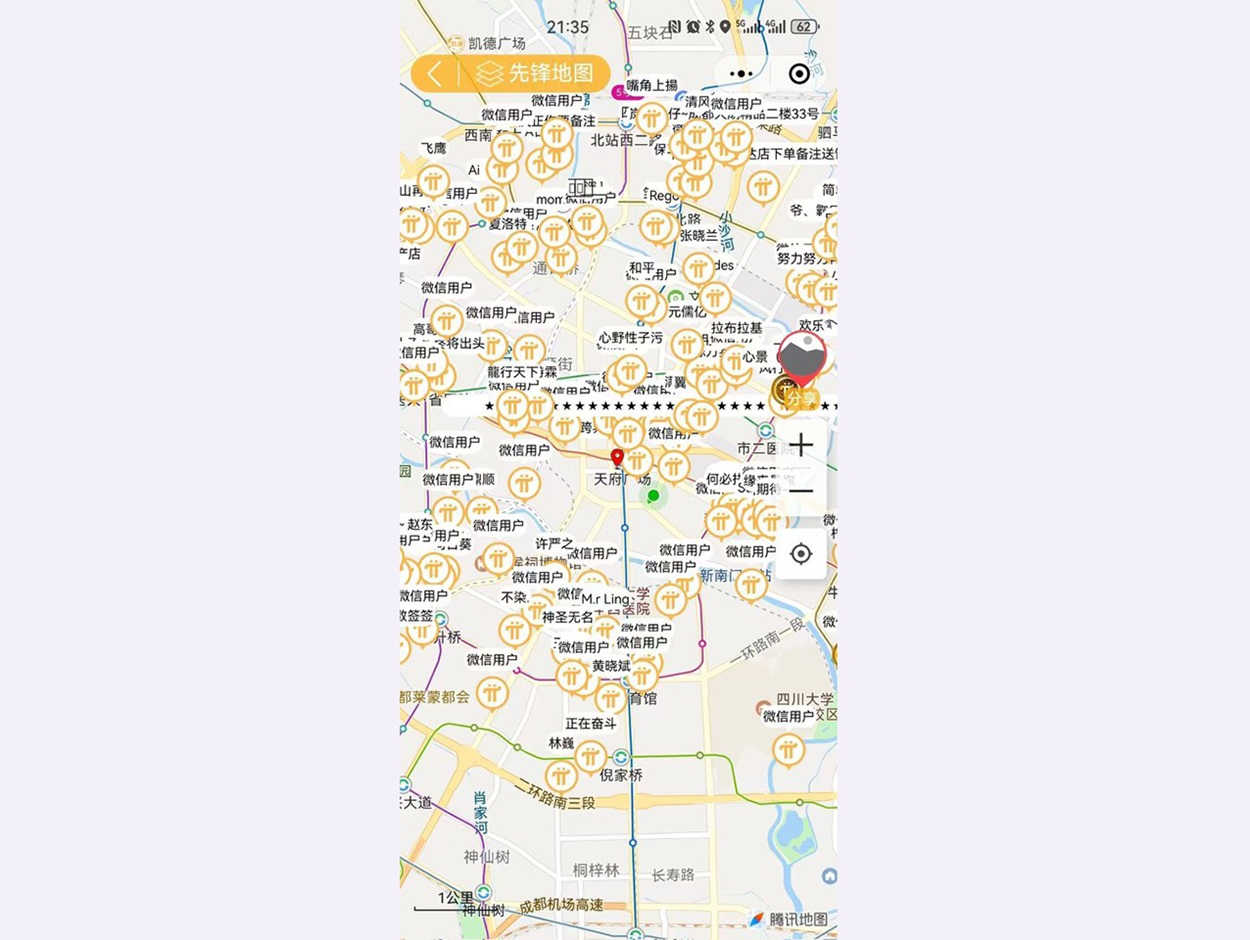Select the marker labeled 拉布拉基
The width and height of the screenshot is (1250, 940).
click(x=736, y=361)
